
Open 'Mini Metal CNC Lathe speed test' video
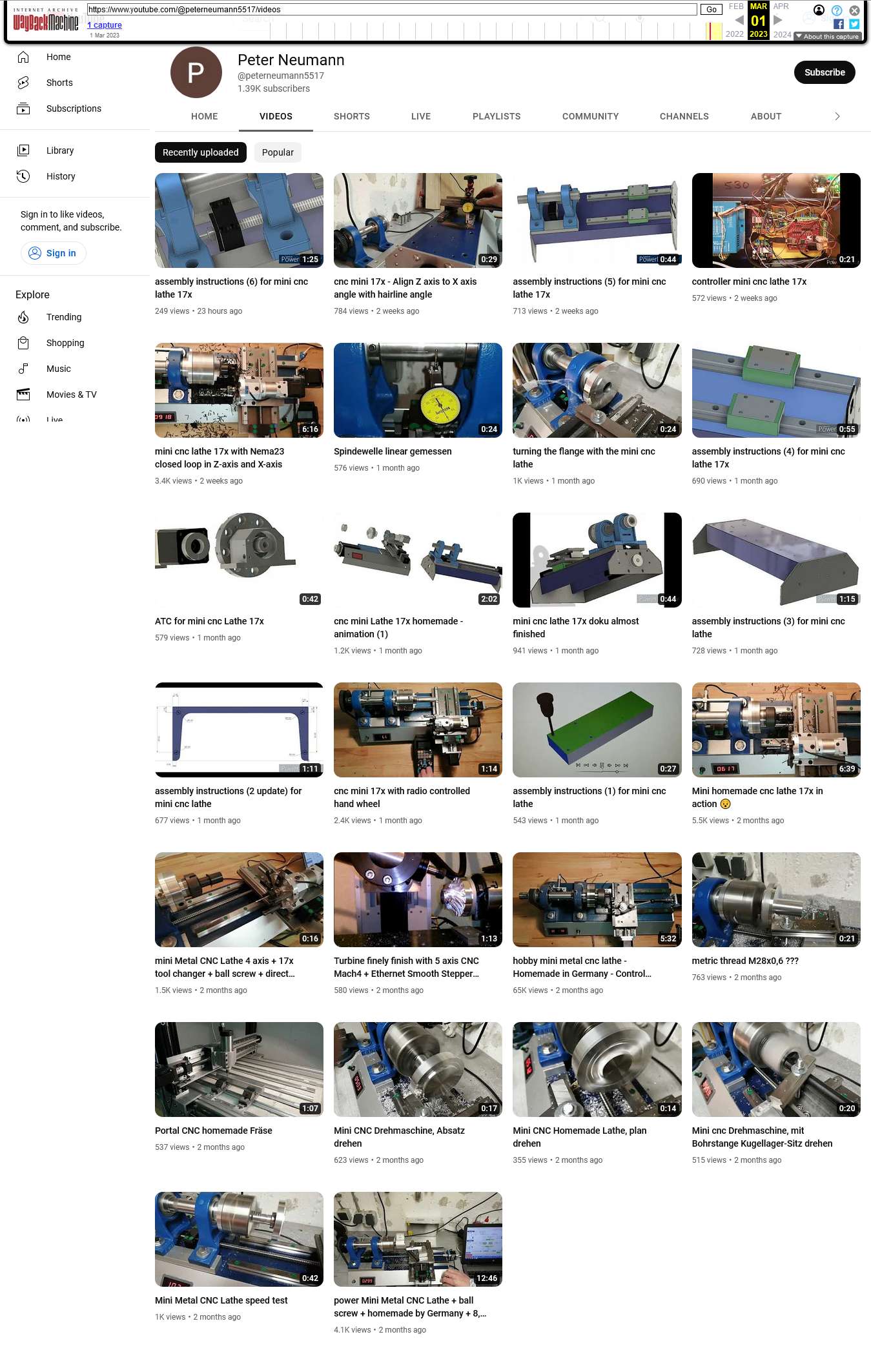pyautogui.click(x=238, y=1239)
